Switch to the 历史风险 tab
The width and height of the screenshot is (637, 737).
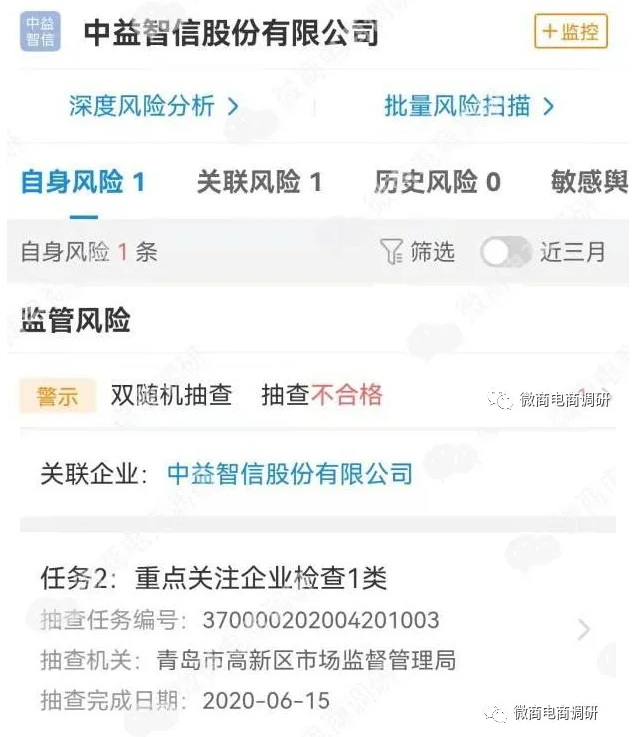point(437,182)
